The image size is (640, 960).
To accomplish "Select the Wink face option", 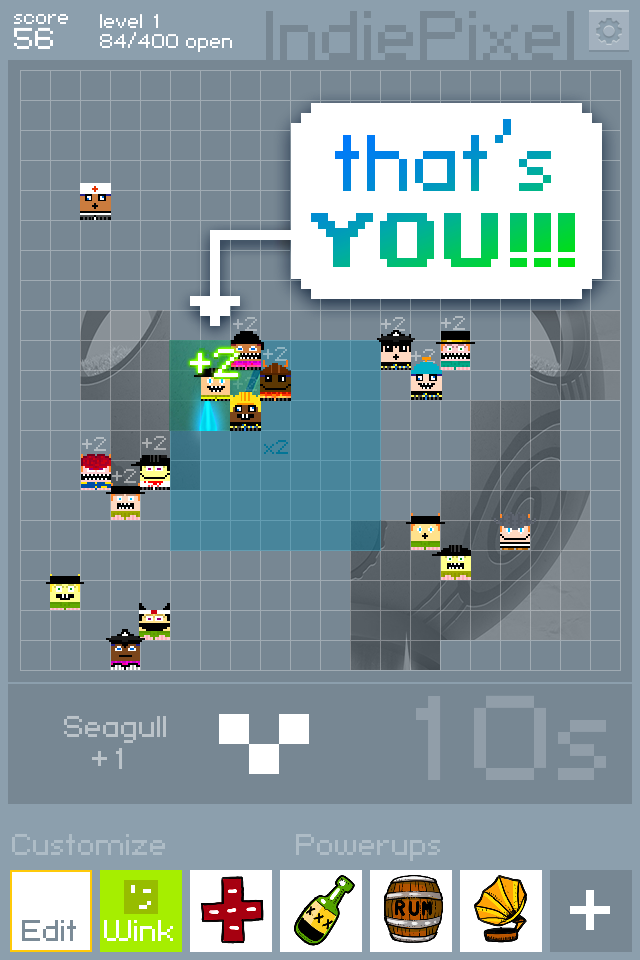I will pos(141,910).
